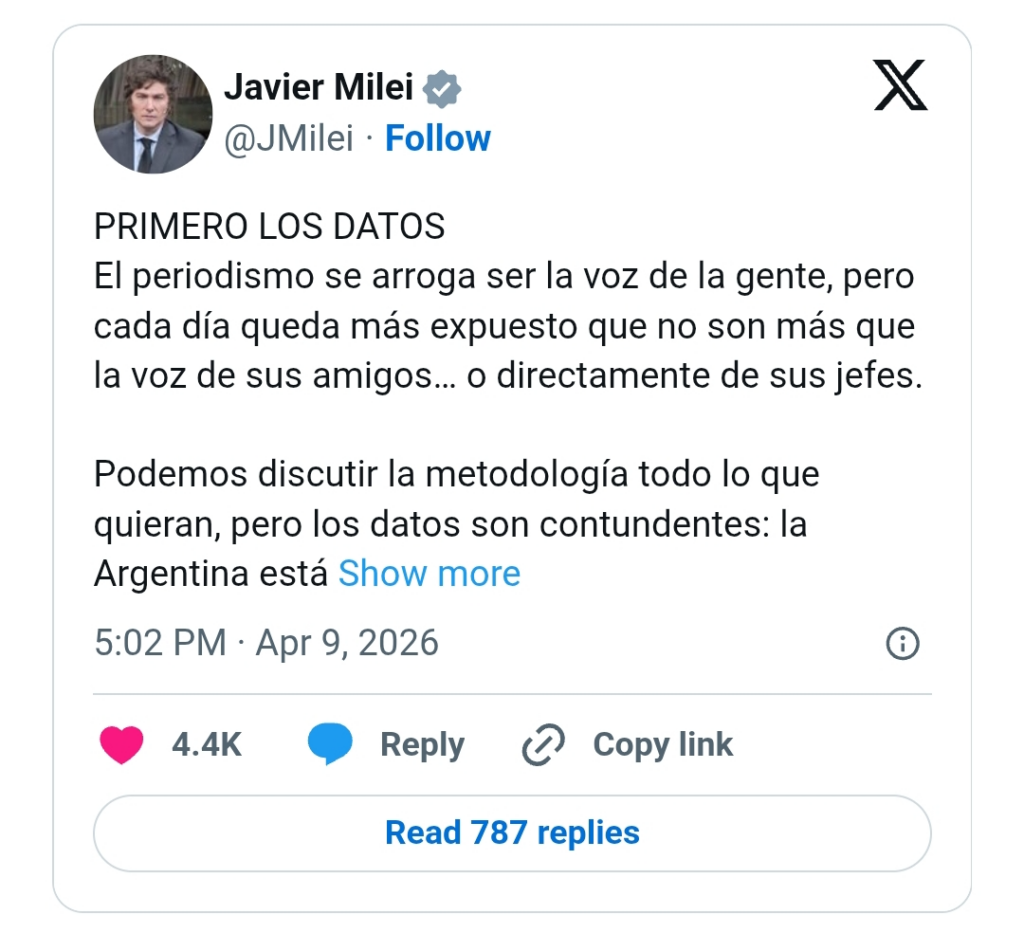This screenshot has width=1024, height=933.
Task: Copy link to this tweet
Action: coord(628,745)
